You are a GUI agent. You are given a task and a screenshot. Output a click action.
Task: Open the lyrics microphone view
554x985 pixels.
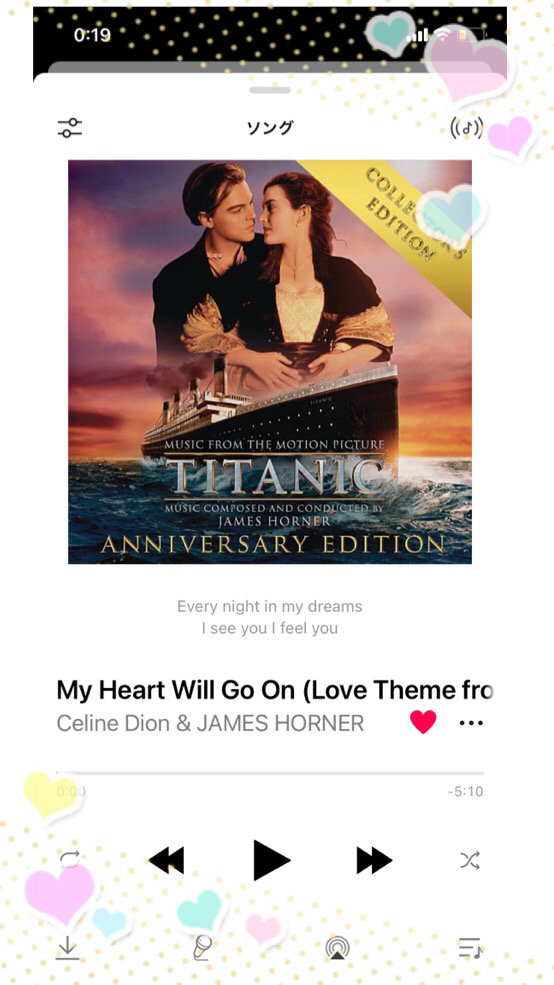click(202, 948)
